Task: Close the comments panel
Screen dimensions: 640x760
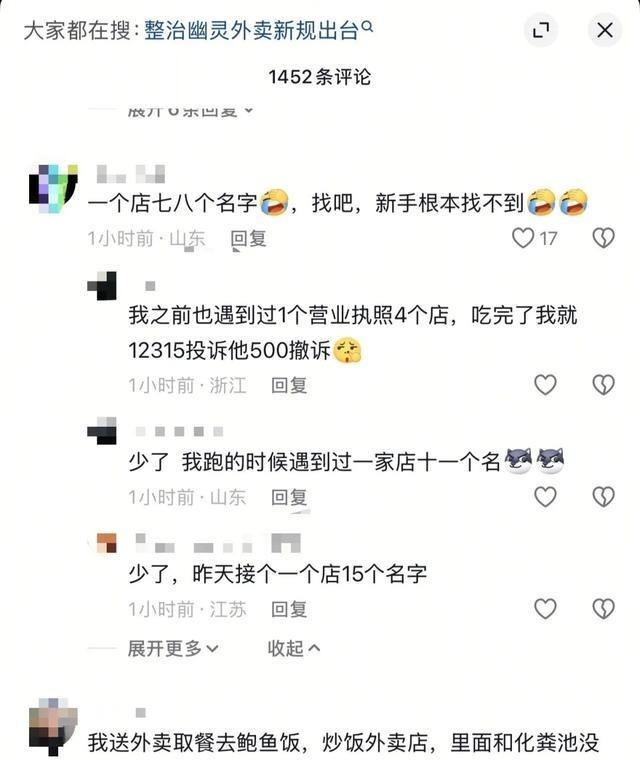Action: point(604,31)
